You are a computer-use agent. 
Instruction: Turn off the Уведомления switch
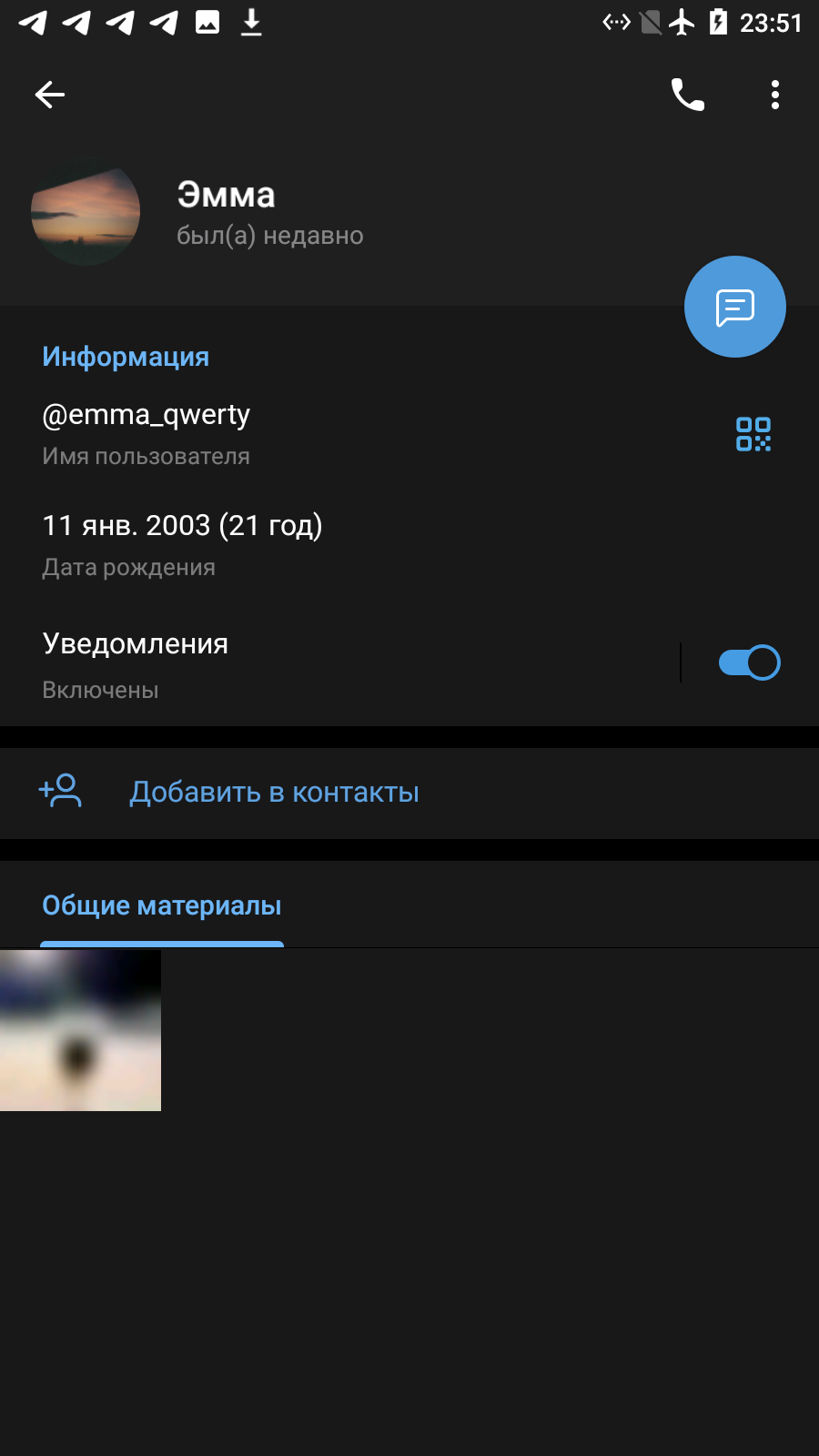coord(749,662)
